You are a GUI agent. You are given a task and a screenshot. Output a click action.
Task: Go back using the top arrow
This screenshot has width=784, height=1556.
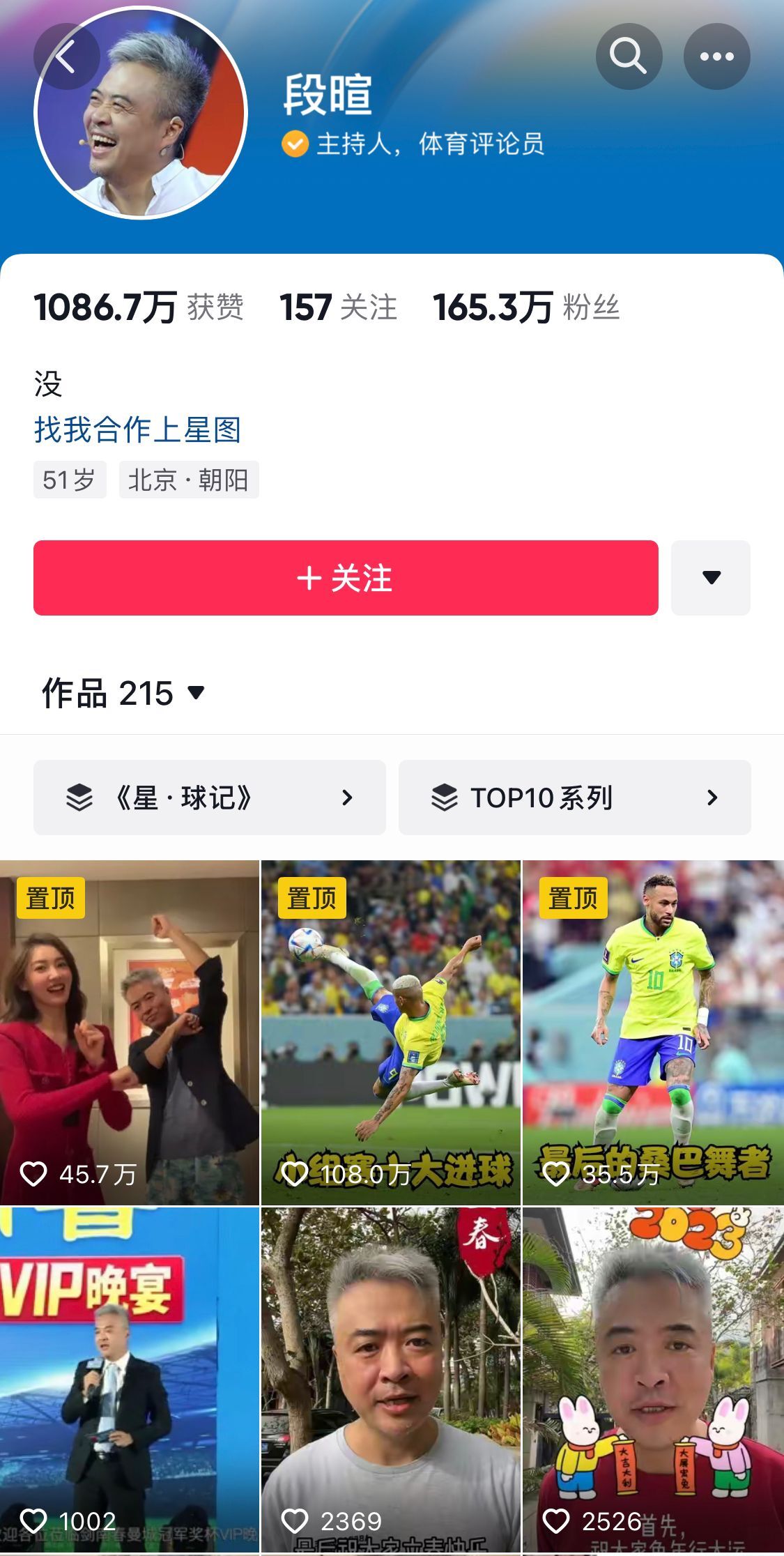coord(66,56)
